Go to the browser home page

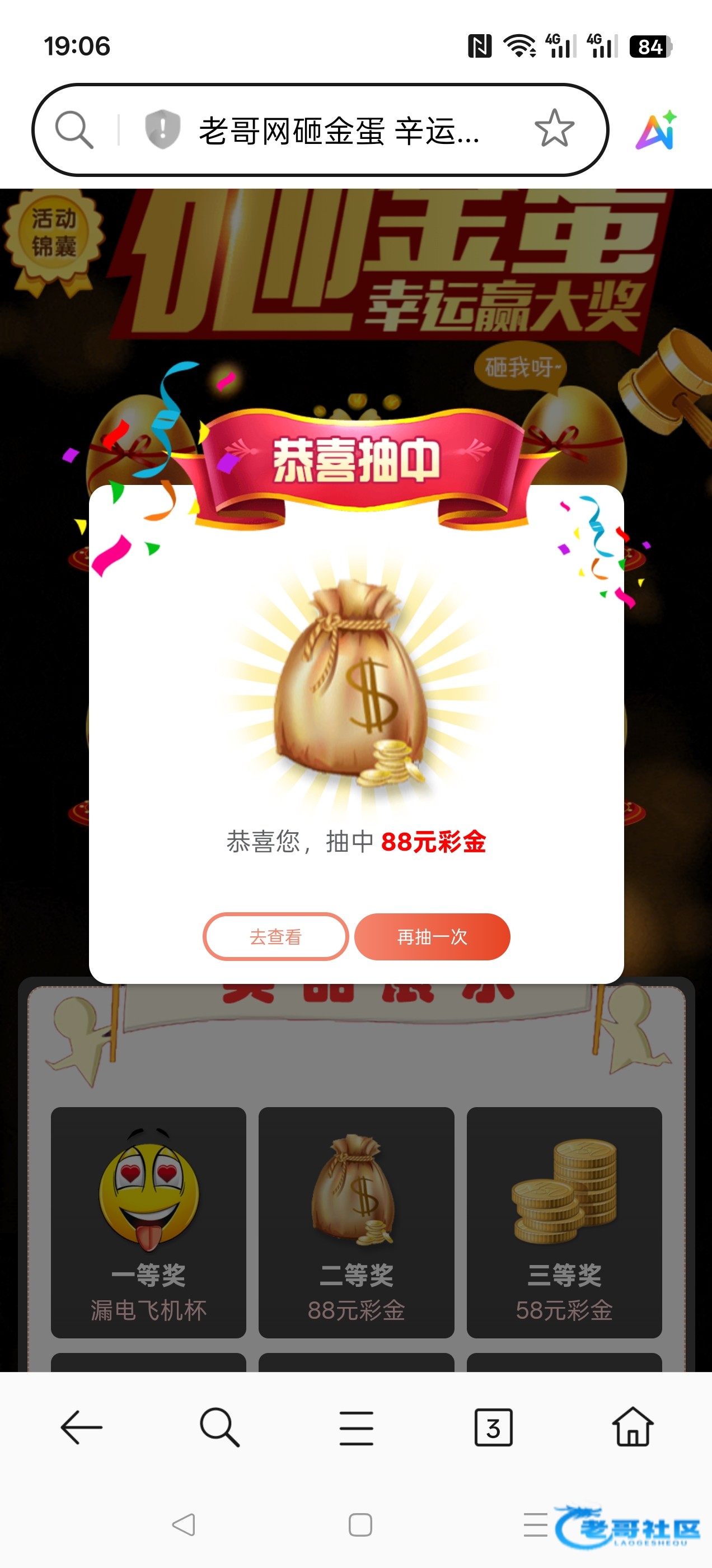click(x=633, y=1427)
